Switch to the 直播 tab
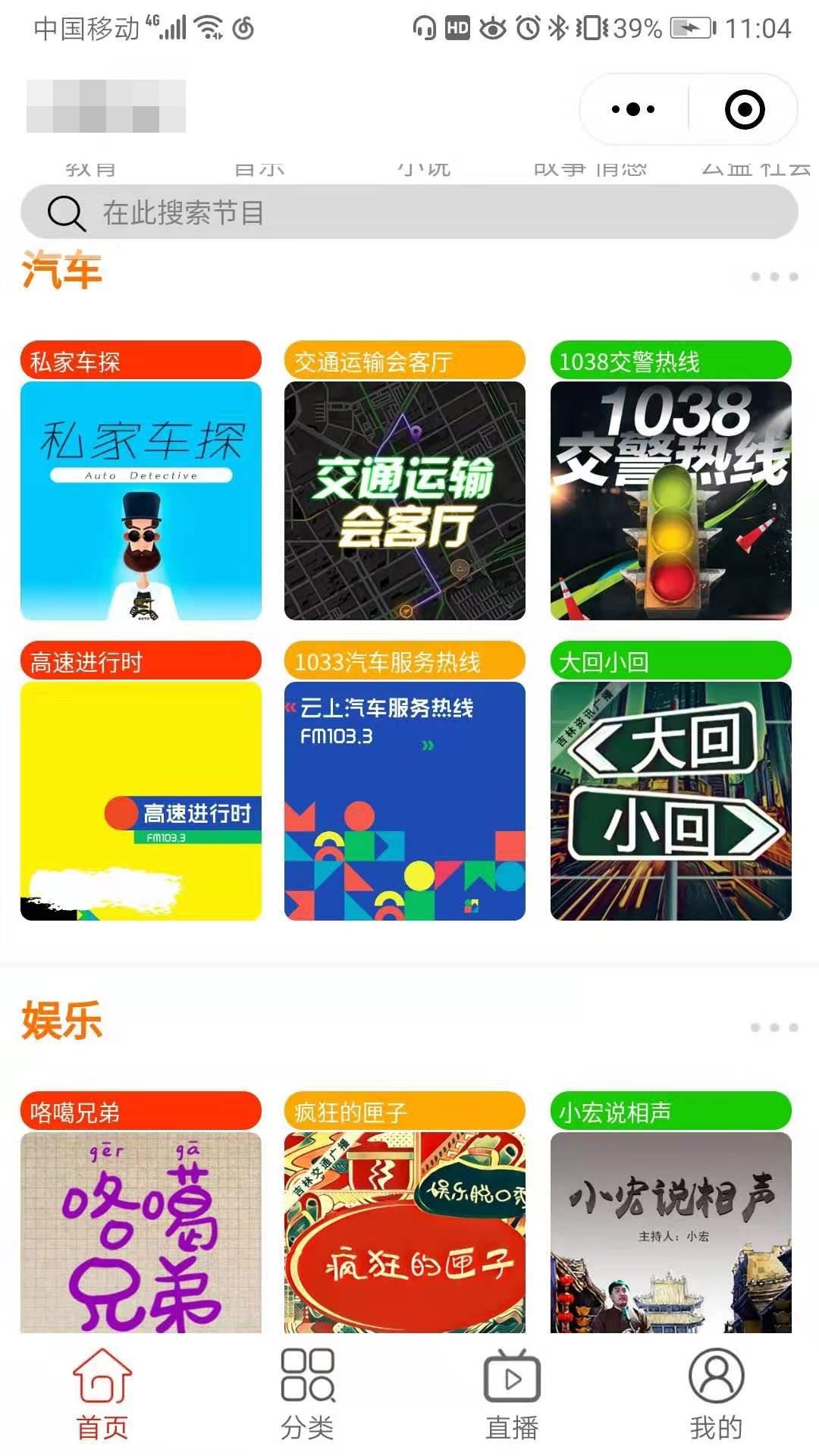This screenshot has width=819, height=1456. (x=512, y=1394)
